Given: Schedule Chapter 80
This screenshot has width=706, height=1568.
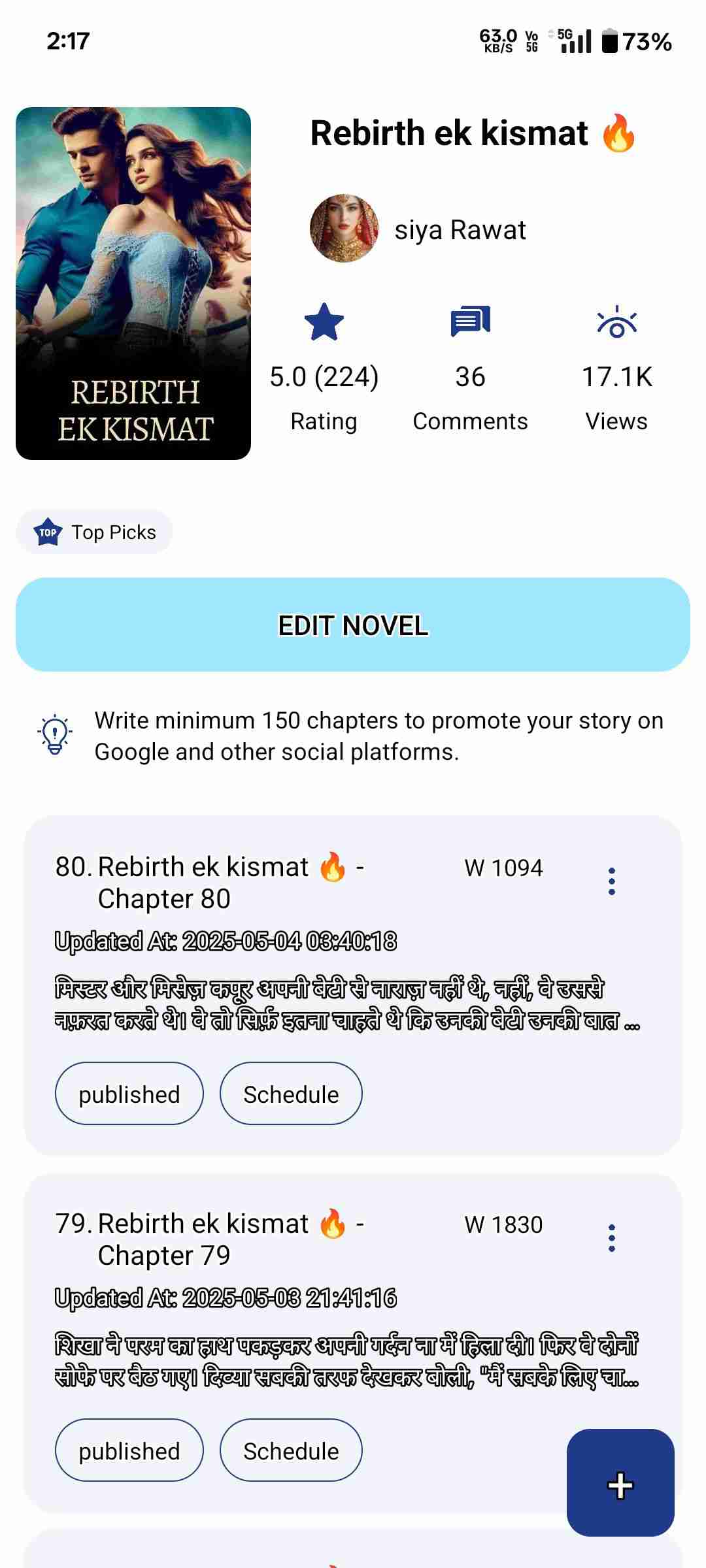Looking at the screenshot, I should click(291, 1094).
